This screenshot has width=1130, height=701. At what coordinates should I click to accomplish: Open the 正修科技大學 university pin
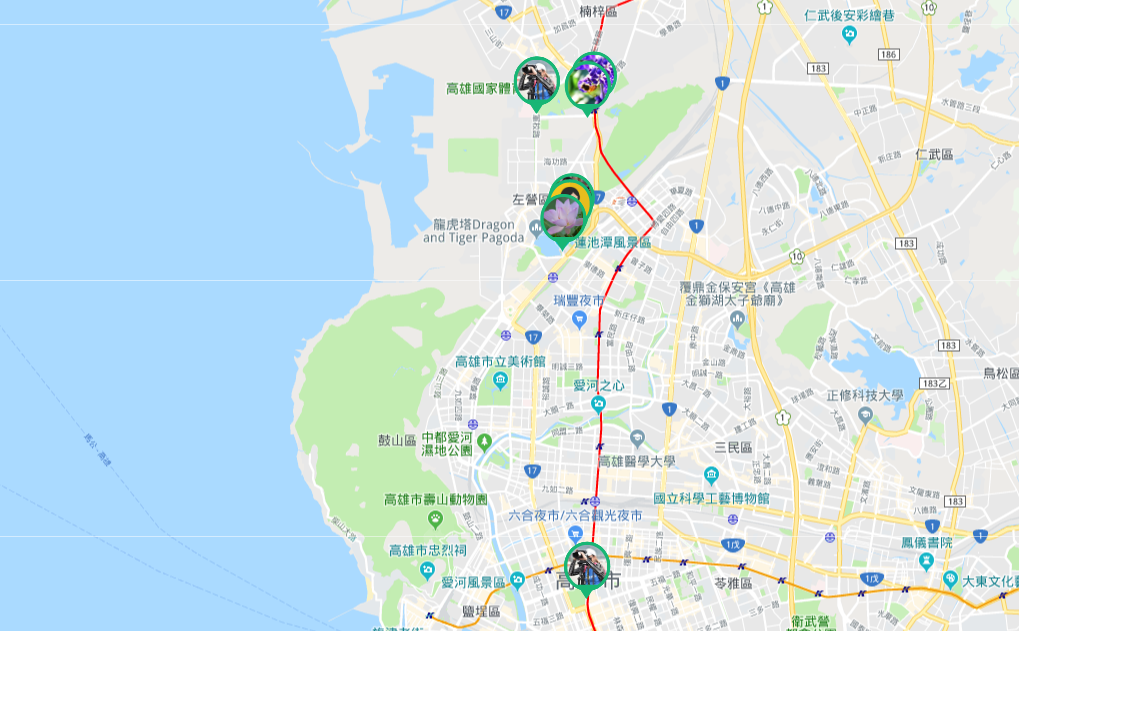[865, 414]
